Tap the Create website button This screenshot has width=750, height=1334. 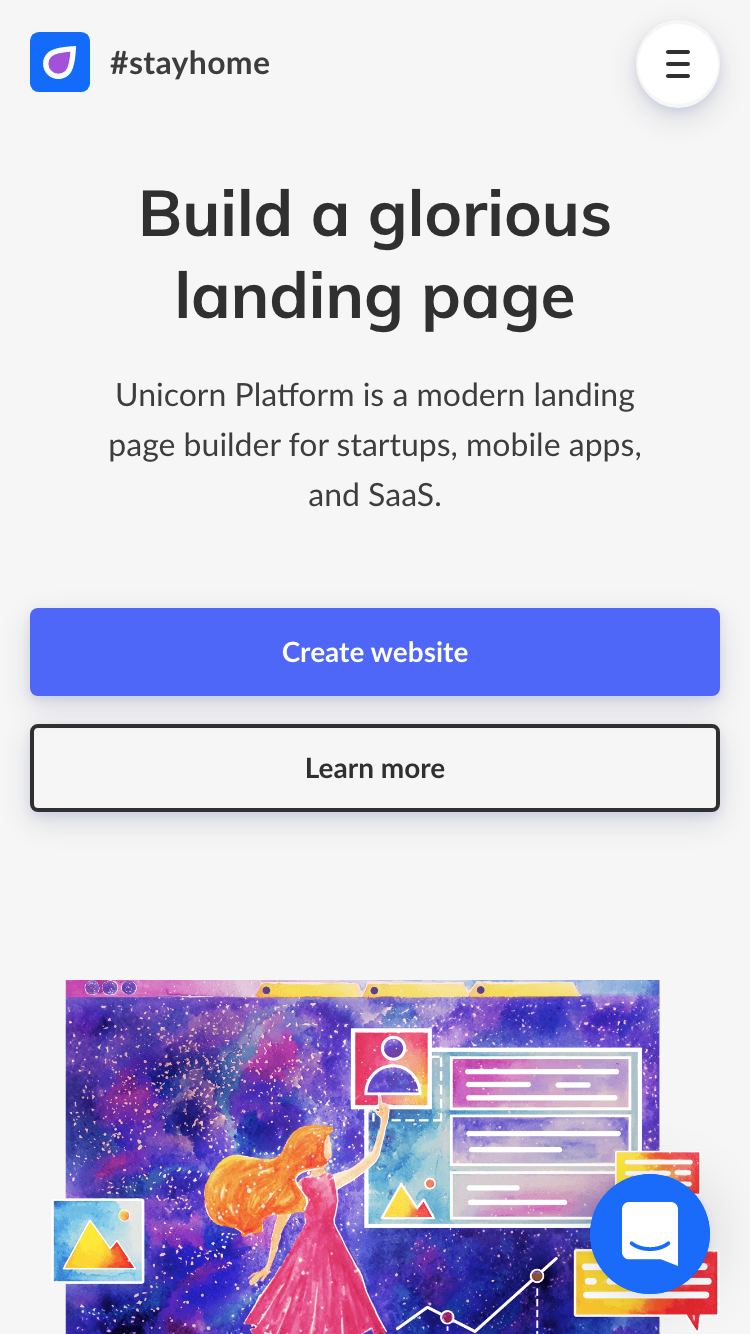pos(375,652)
